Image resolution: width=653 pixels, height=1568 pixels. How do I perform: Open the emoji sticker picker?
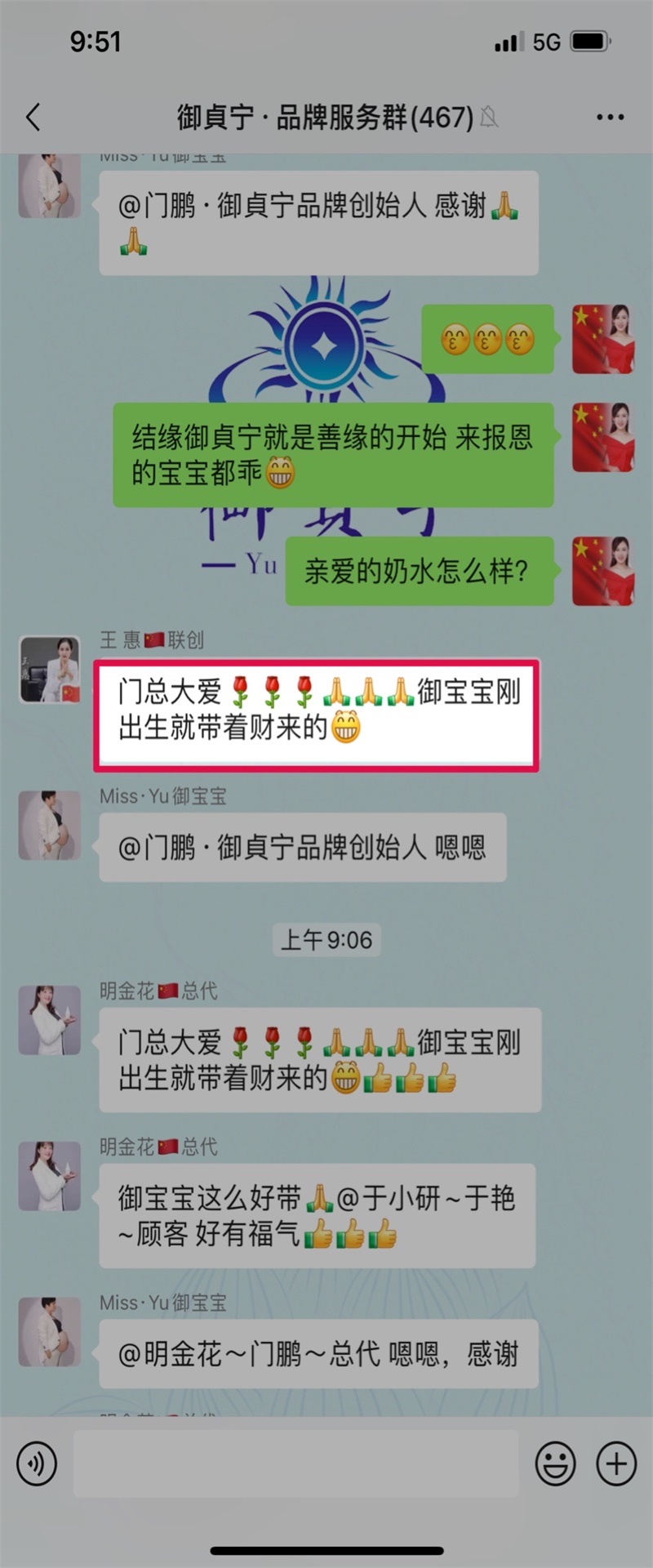click(x=555, y=1463)
